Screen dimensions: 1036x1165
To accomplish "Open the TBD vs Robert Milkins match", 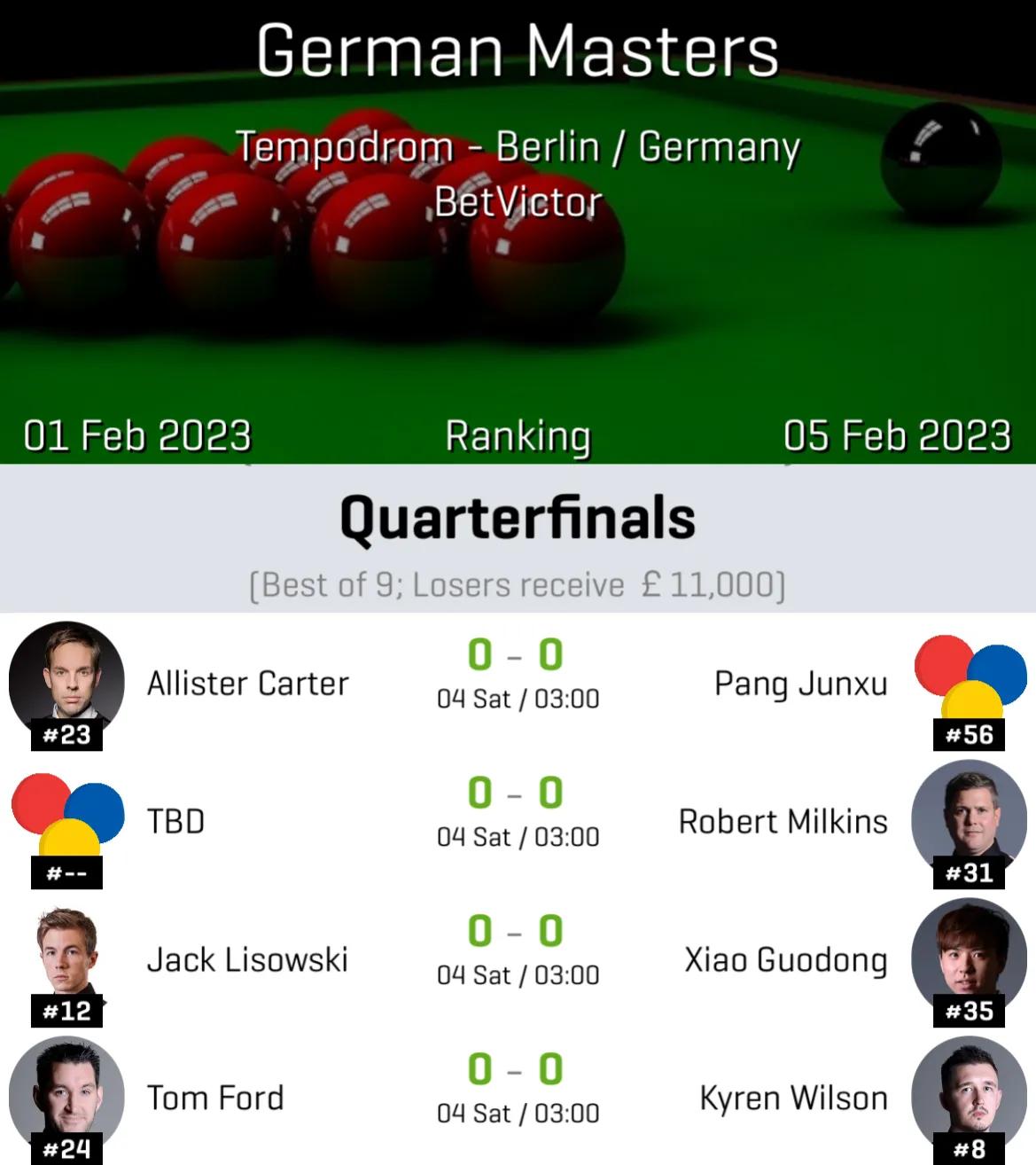I will point(518,819).
